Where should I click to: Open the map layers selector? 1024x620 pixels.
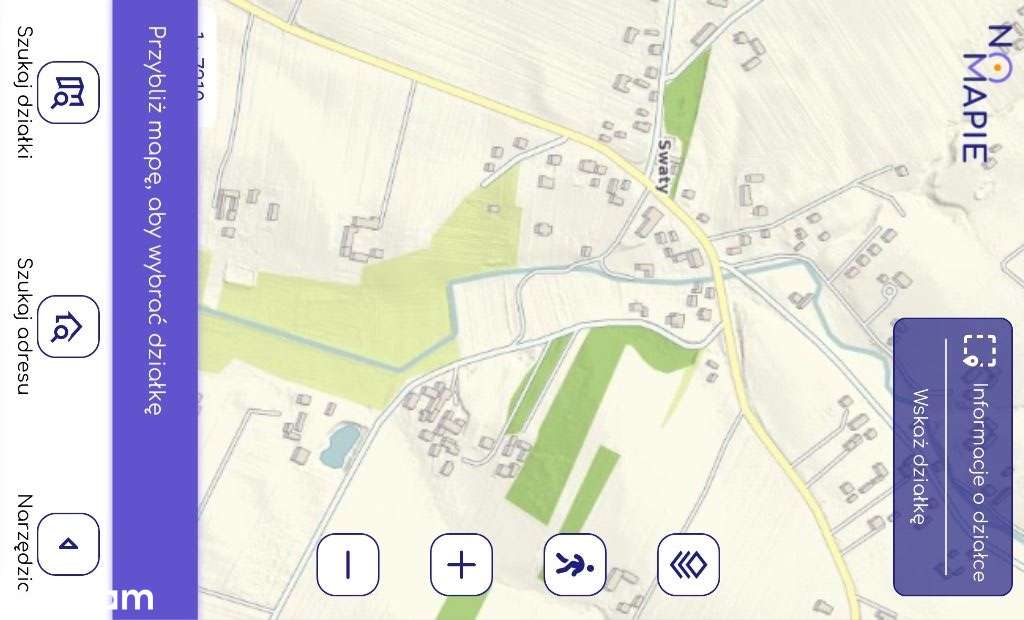click(688, 565)
